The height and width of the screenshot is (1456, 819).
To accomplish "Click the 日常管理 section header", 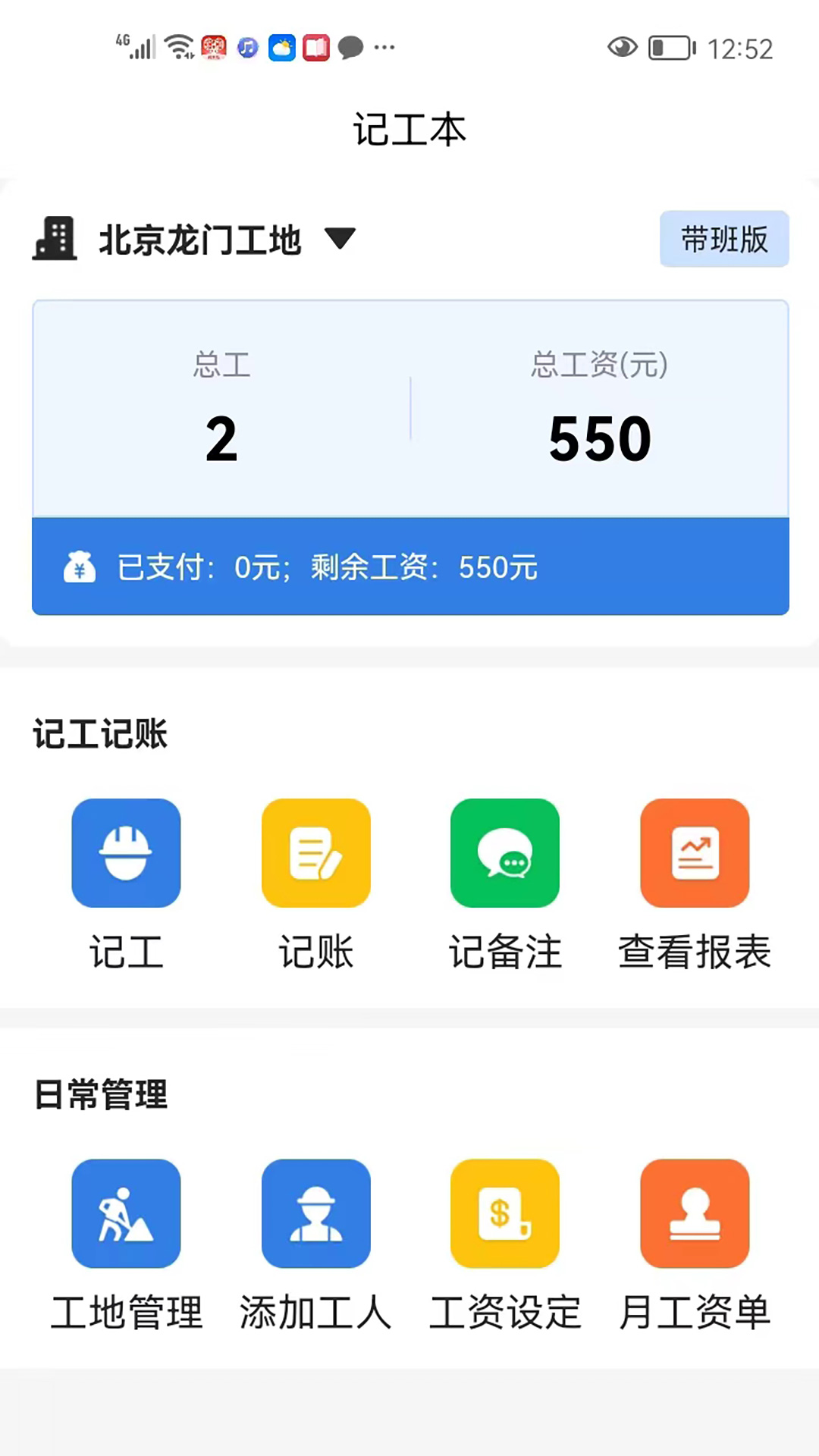I will click(100, 1094).
